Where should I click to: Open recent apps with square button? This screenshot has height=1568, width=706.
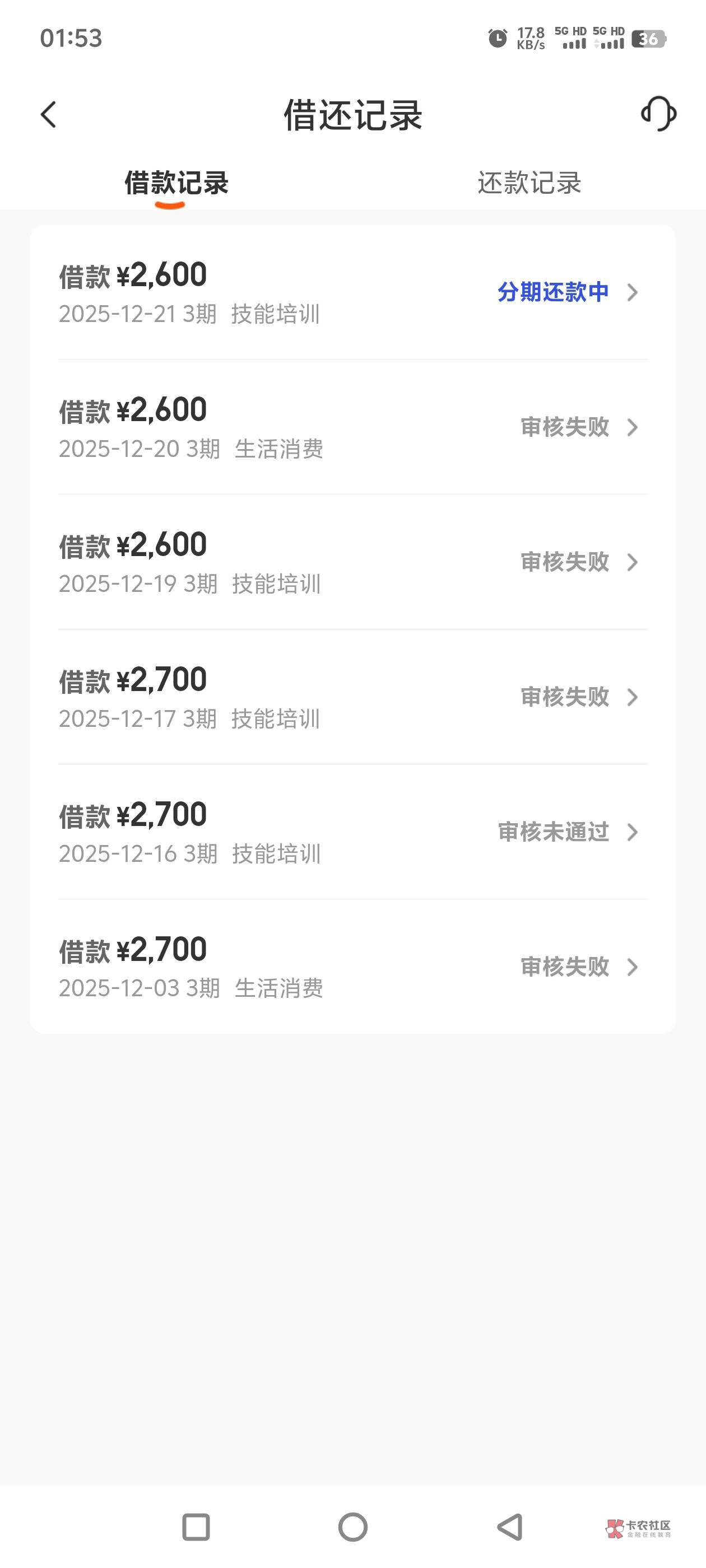(196, 1527)
